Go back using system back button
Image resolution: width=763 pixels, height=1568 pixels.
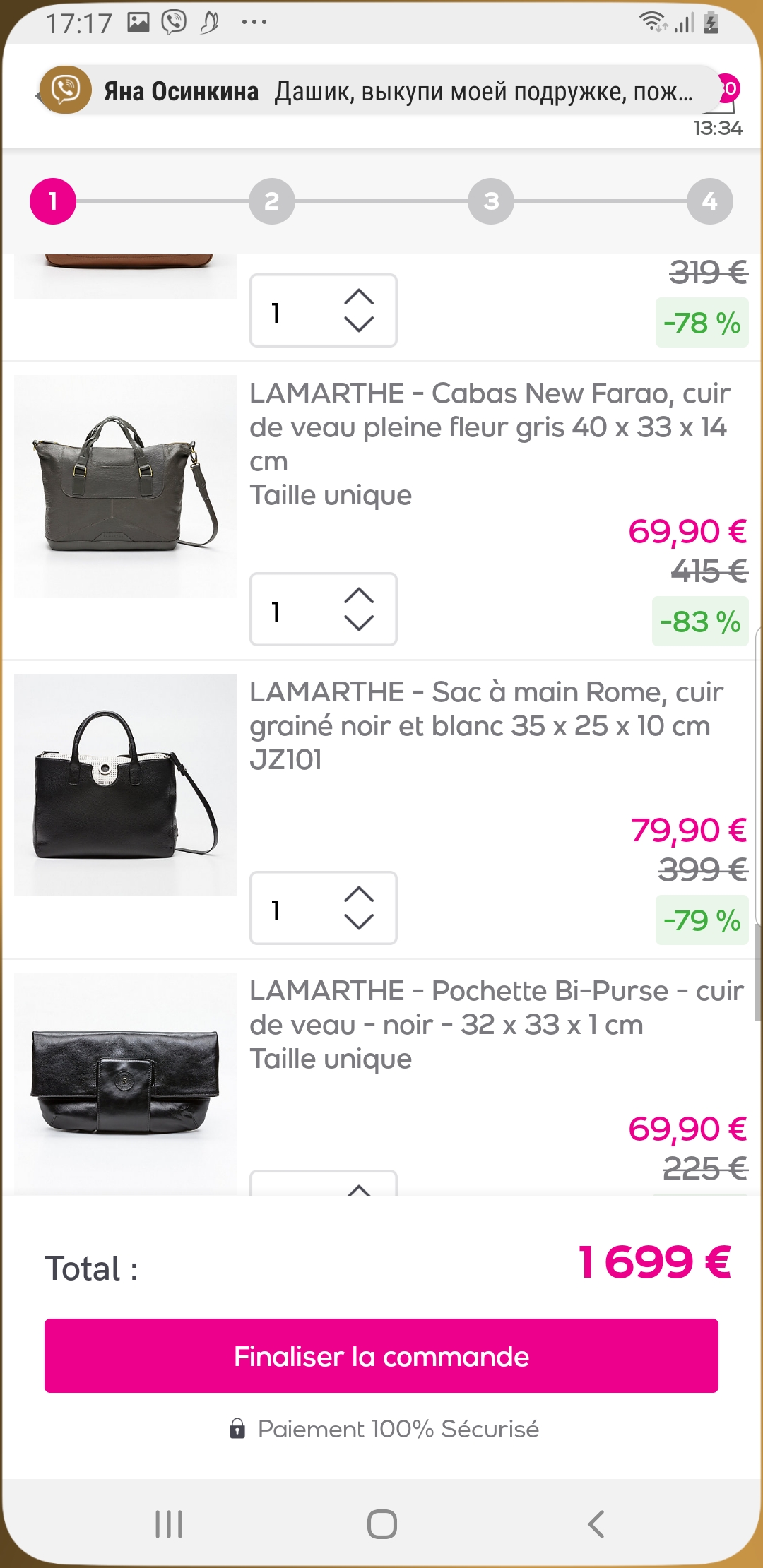[x=596, y=1524]
